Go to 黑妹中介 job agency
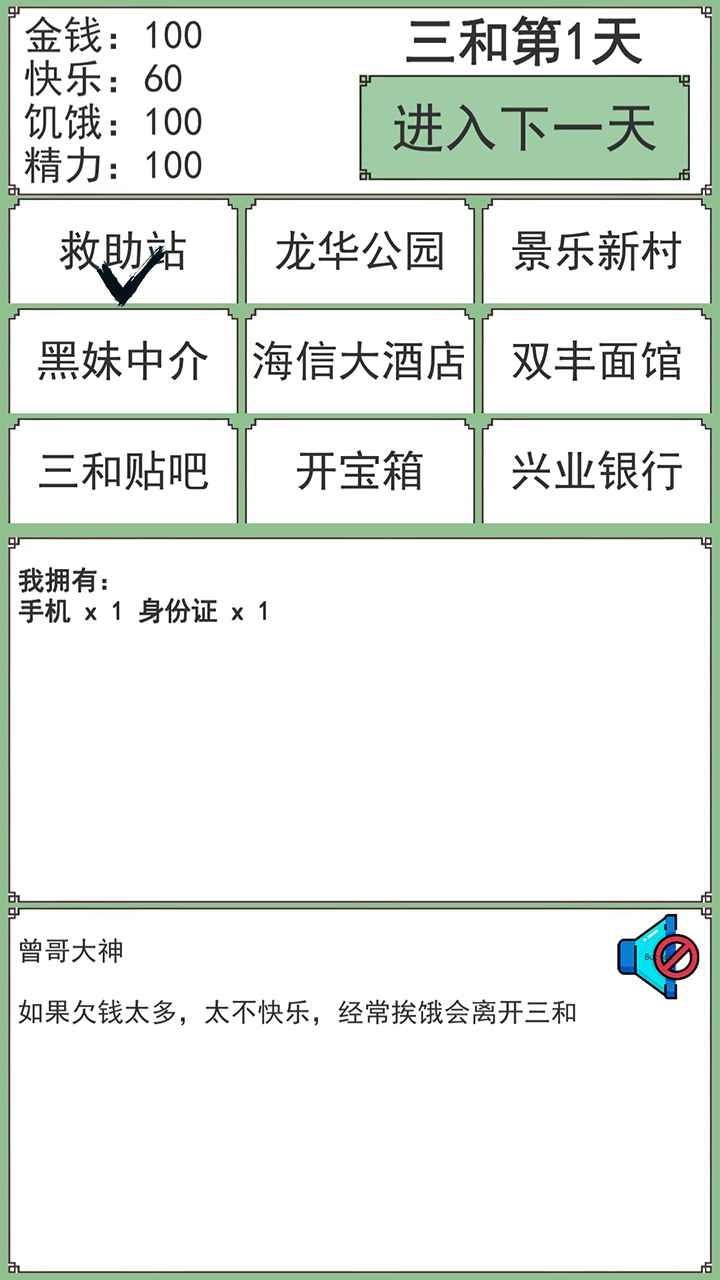 coord(122,362)
